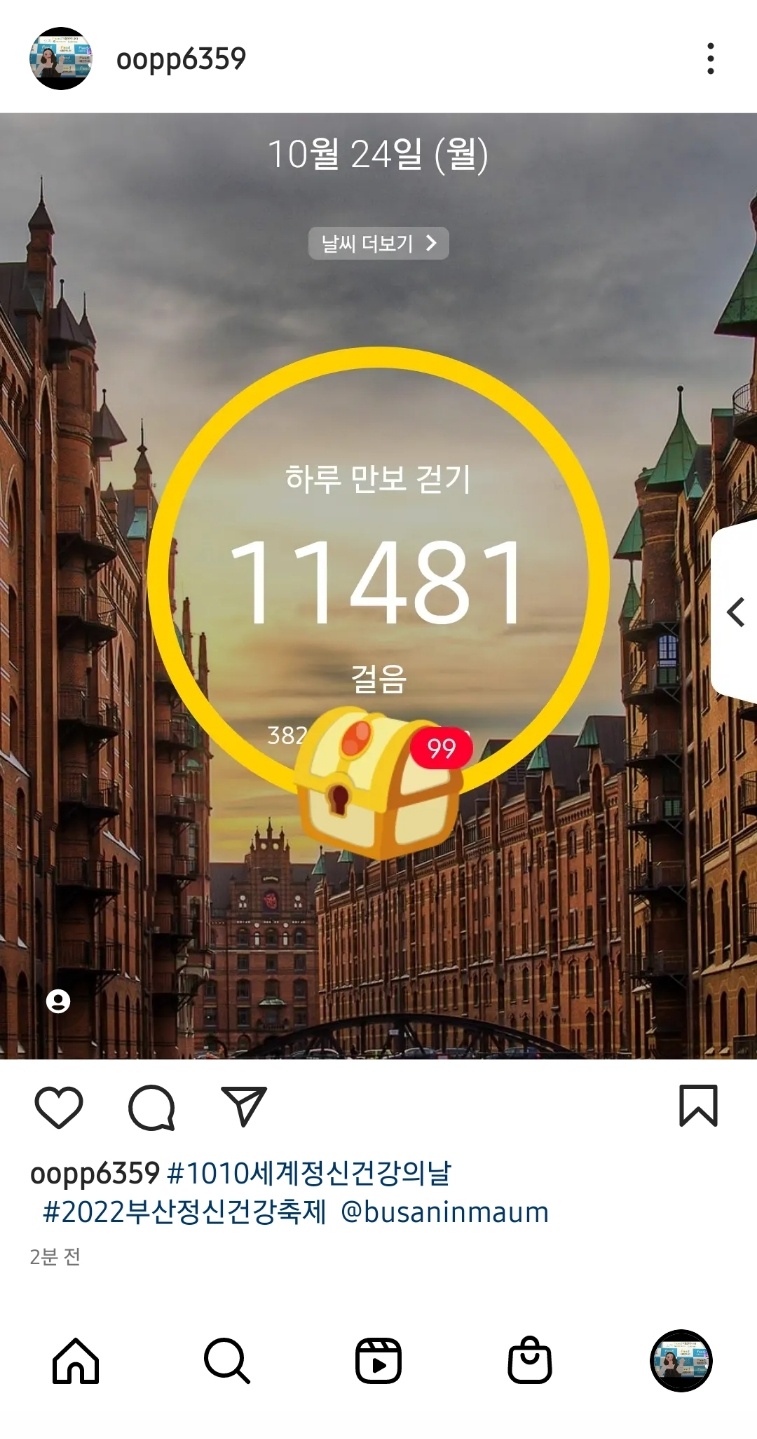Share this post via direct message
Viewport: 757px width, 1439px height.
click(x=244, y=1107)
